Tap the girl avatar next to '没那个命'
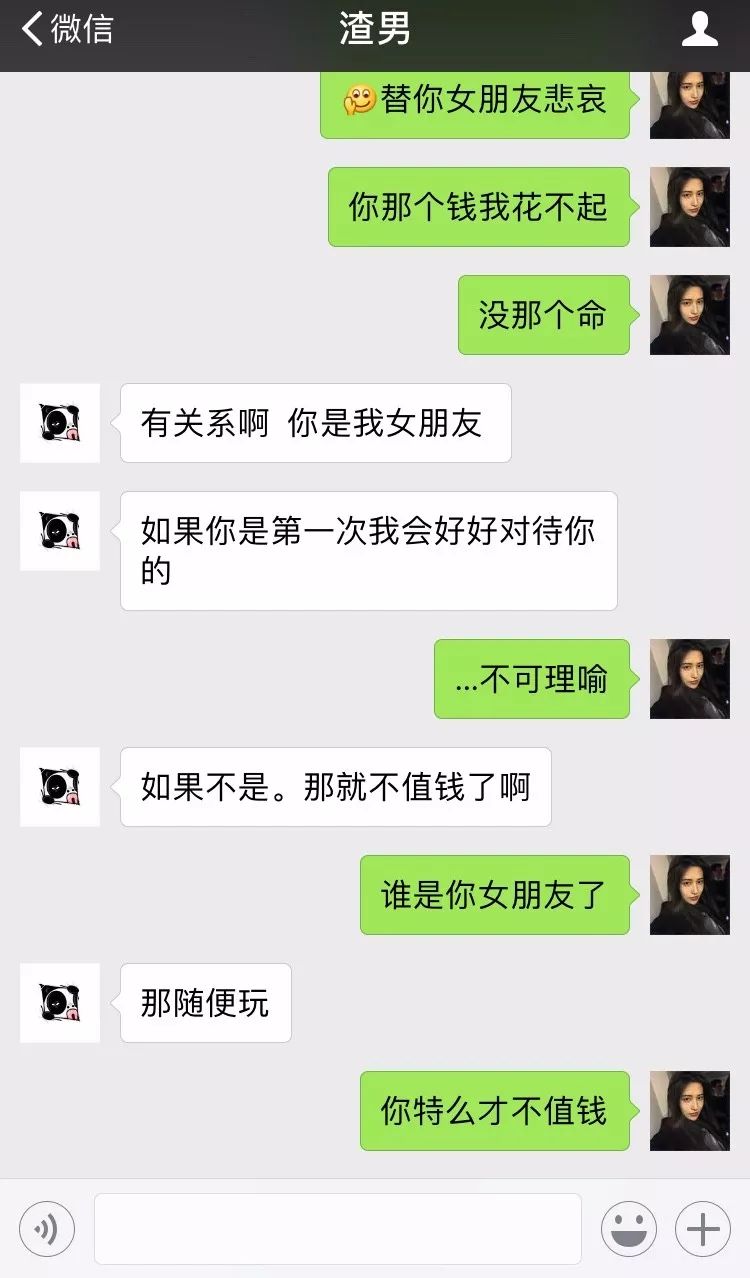Viewport: 750px width, 1278px height. 689,315
